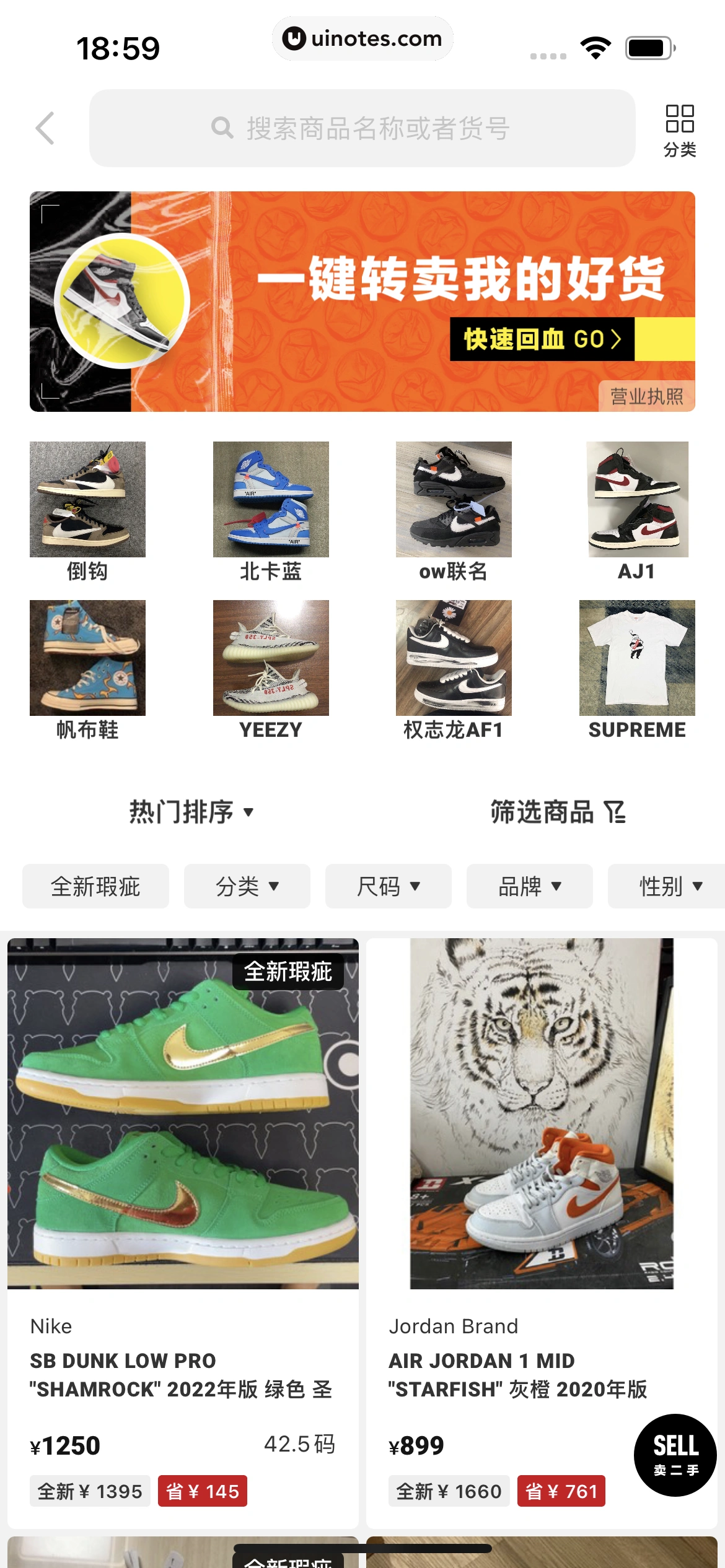725x1568 pixels.
Task: Open the 性别 gender filter
Action: pos(670,886)
